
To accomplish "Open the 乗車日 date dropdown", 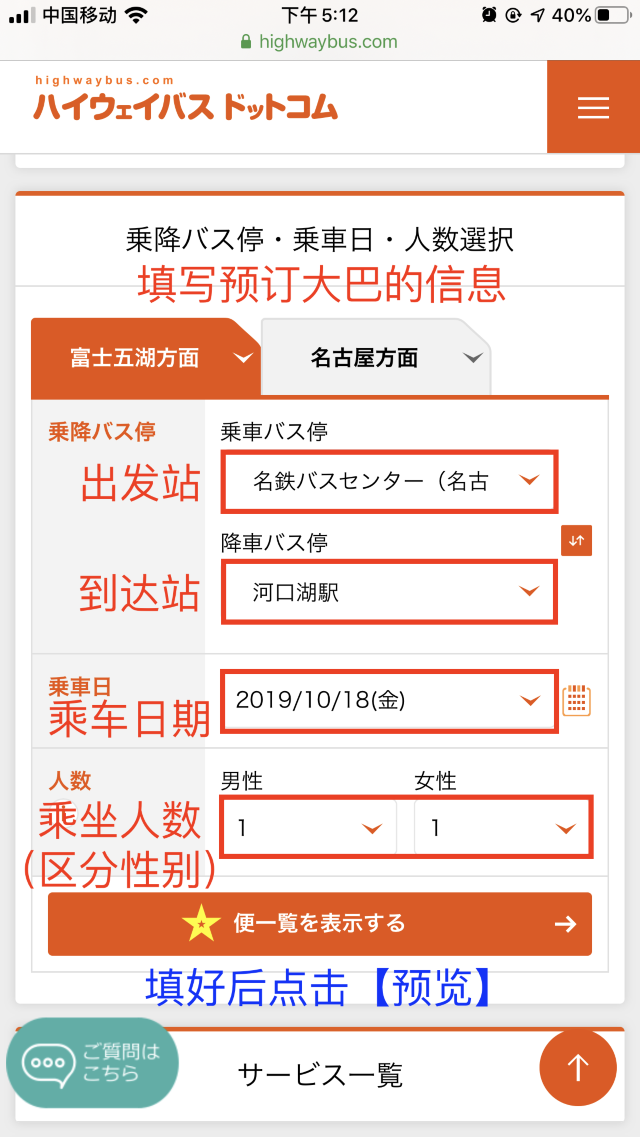I will (x=390, y=700).
